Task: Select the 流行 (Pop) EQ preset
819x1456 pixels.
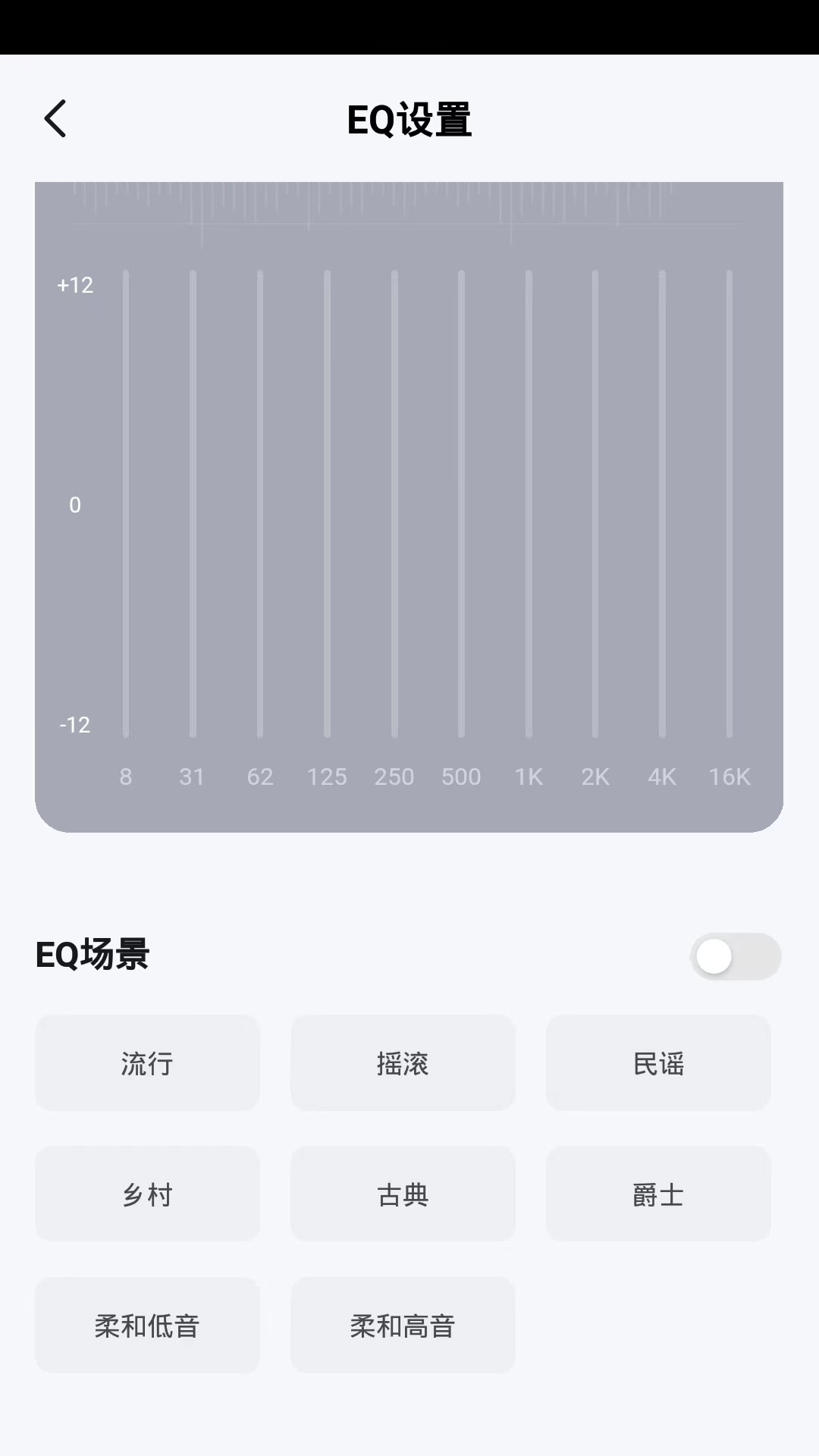Action: [x=146, y=1063]
